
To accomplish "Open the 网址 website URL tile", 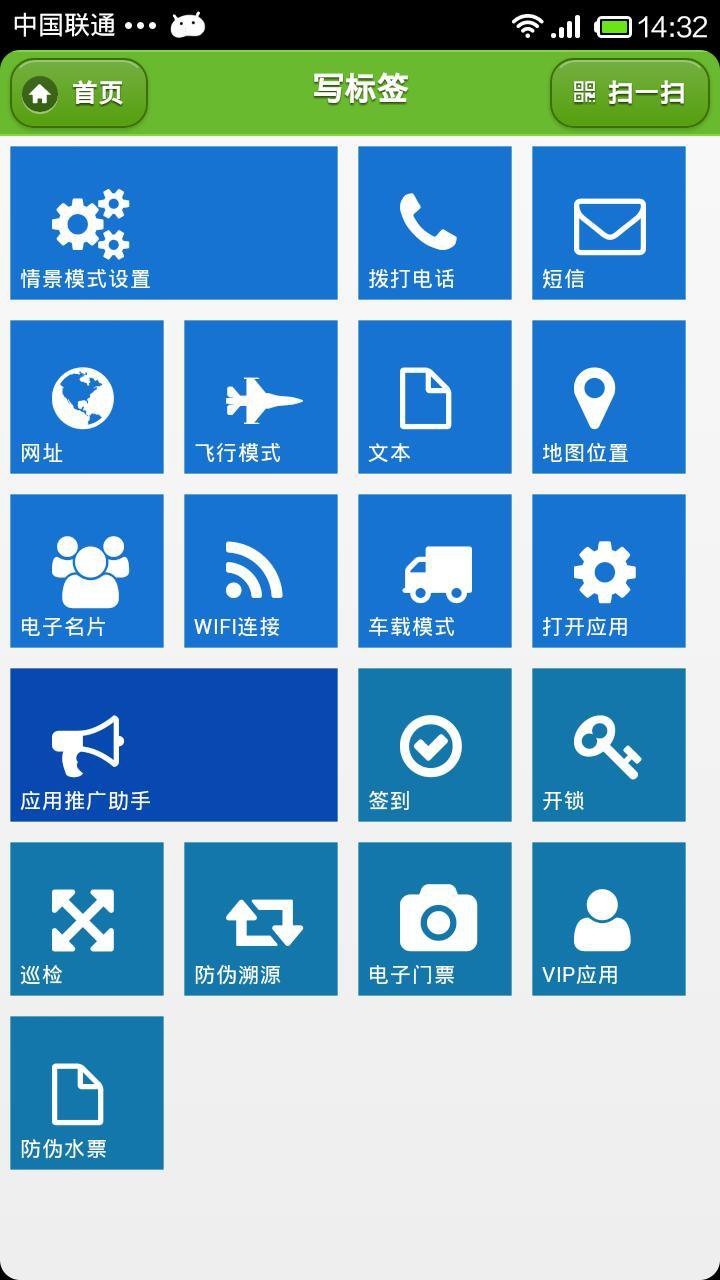I will tap(86, 396).
